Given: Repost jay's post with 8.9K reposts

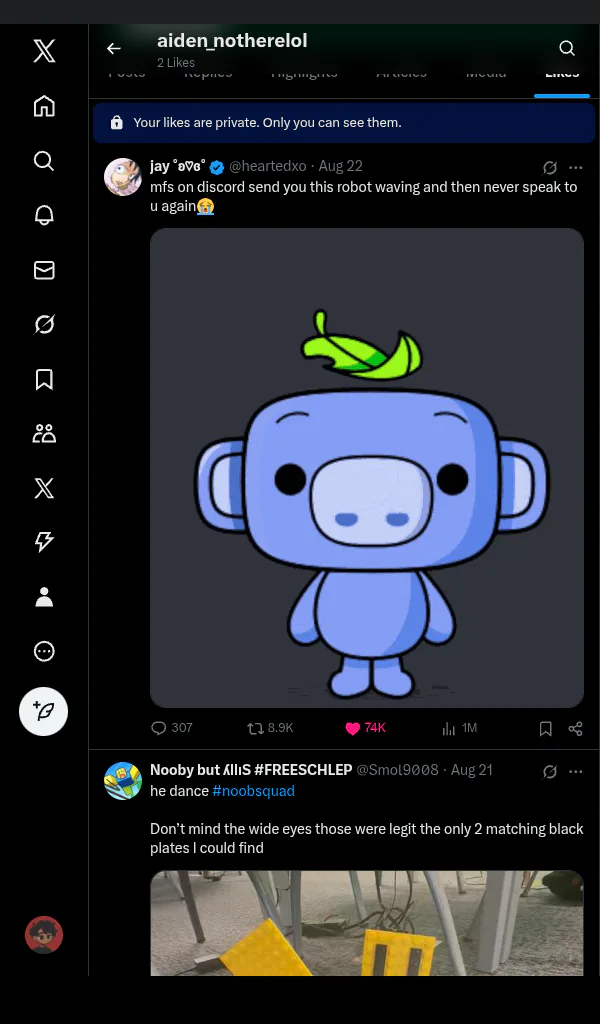Looking at the screenshot, I should click(270, 728).
